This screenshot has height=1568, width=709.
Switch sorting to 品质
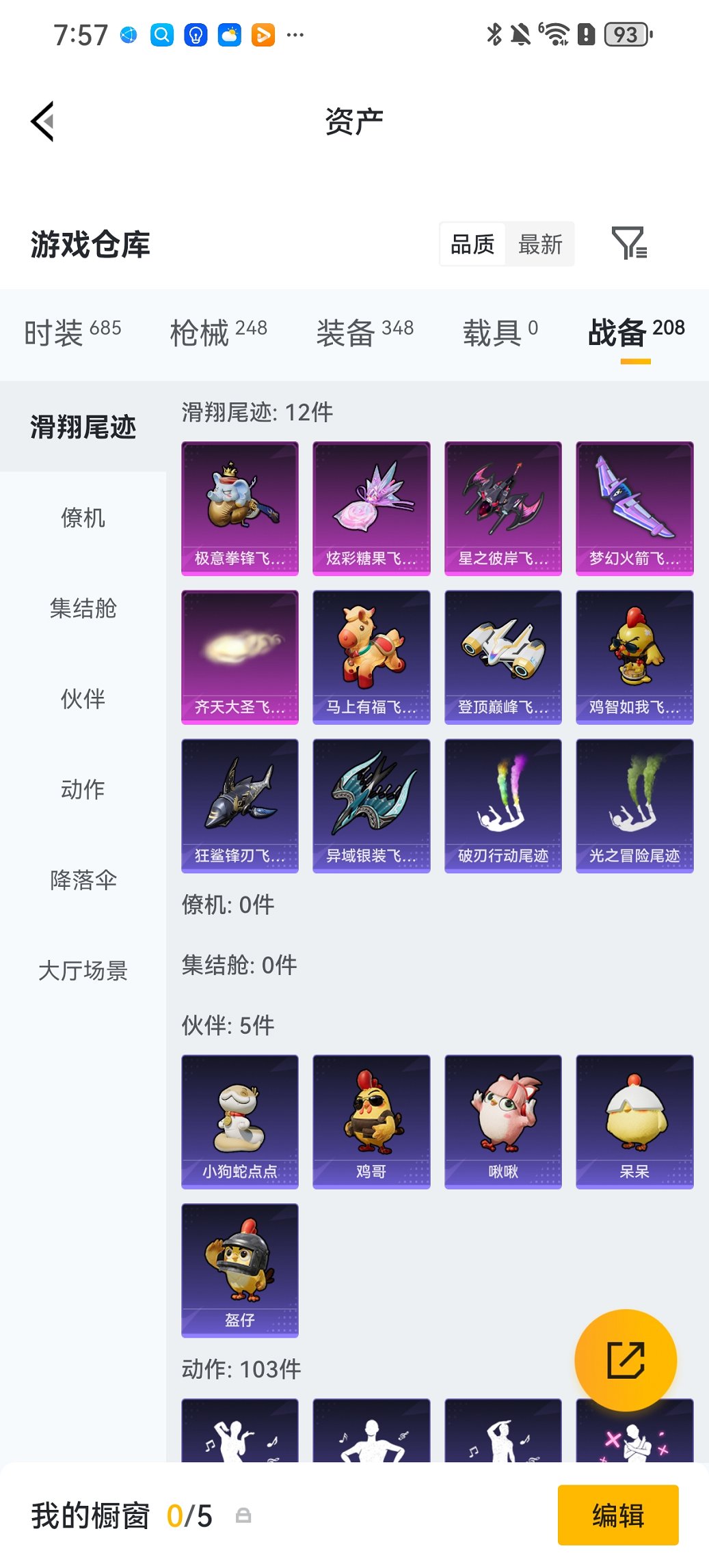tap(472, 244)
